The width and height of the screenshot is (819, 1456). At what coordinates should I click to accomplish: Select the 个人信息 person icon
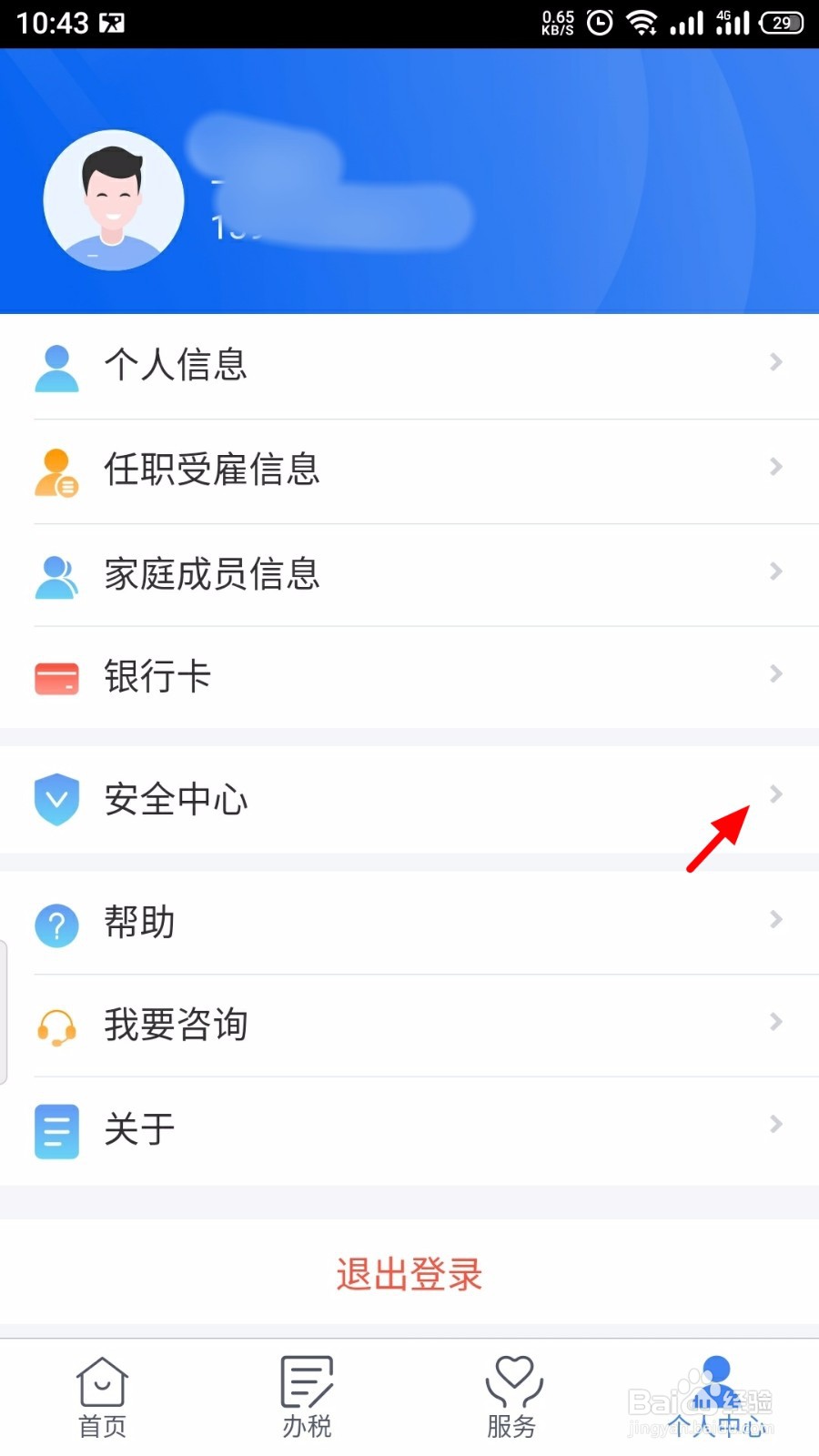pyautogui.click(x=56, y=365)
